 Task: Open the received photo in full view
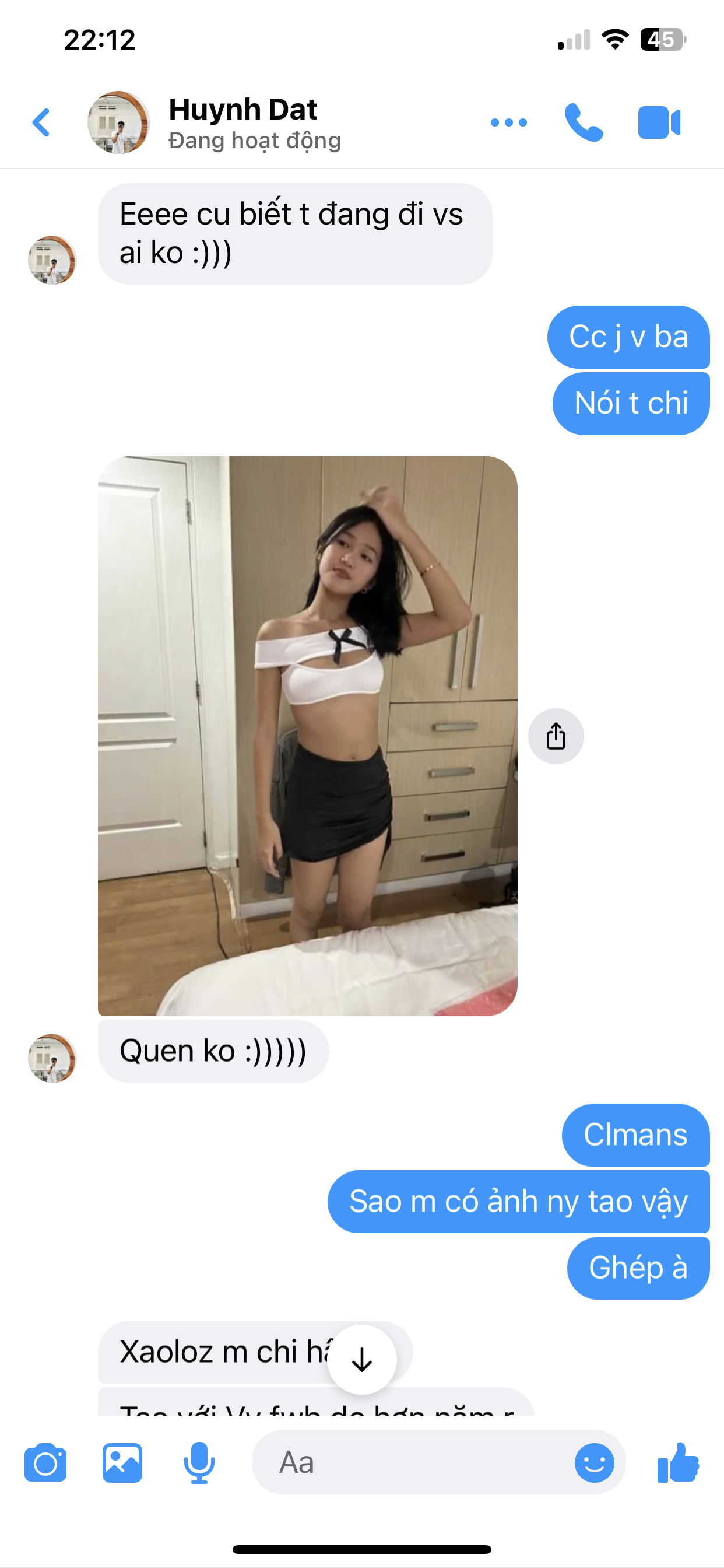(x=307, y=736)
